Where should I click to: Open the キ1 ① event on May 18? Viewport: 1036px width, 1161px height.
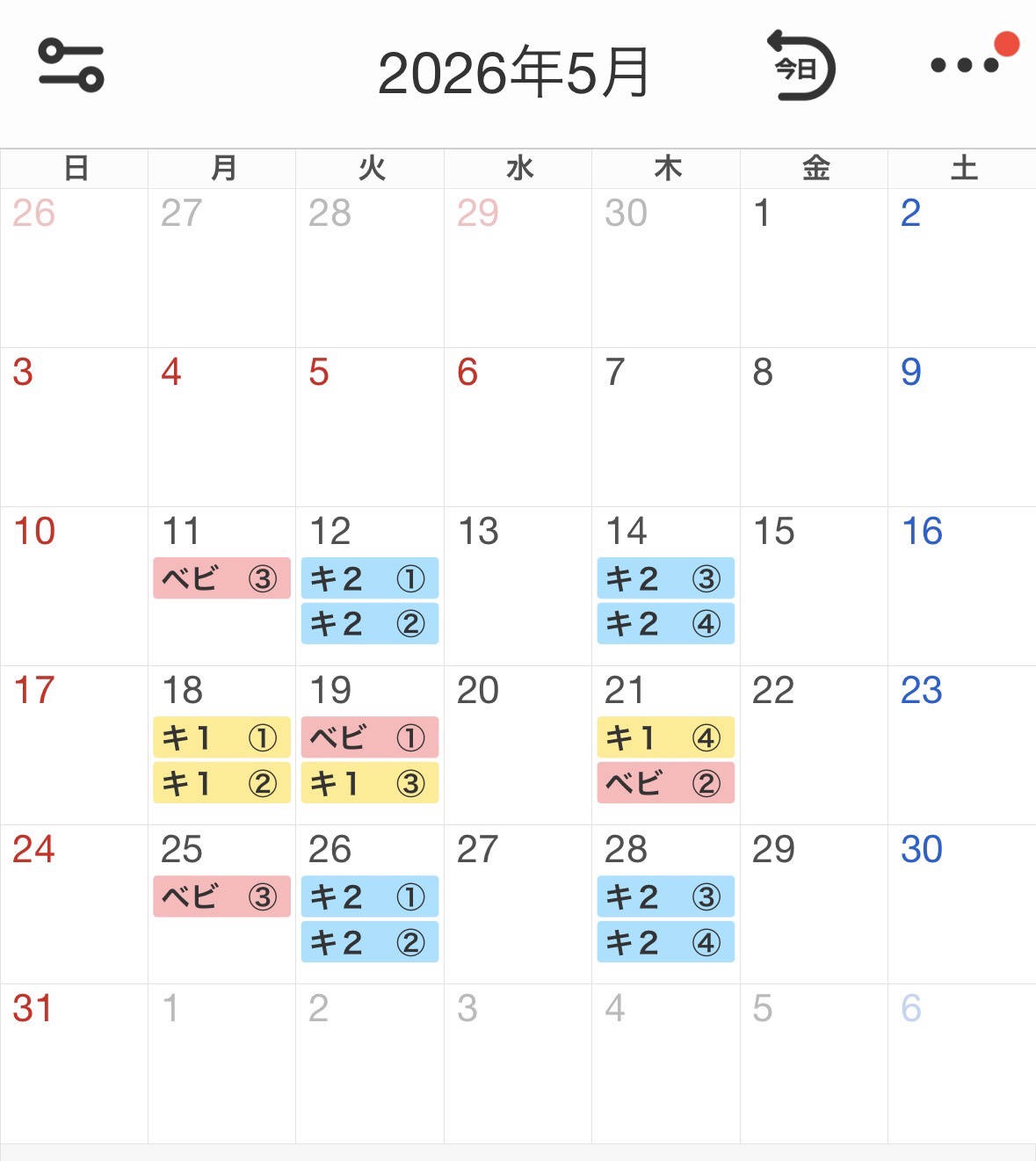point(221,738)
